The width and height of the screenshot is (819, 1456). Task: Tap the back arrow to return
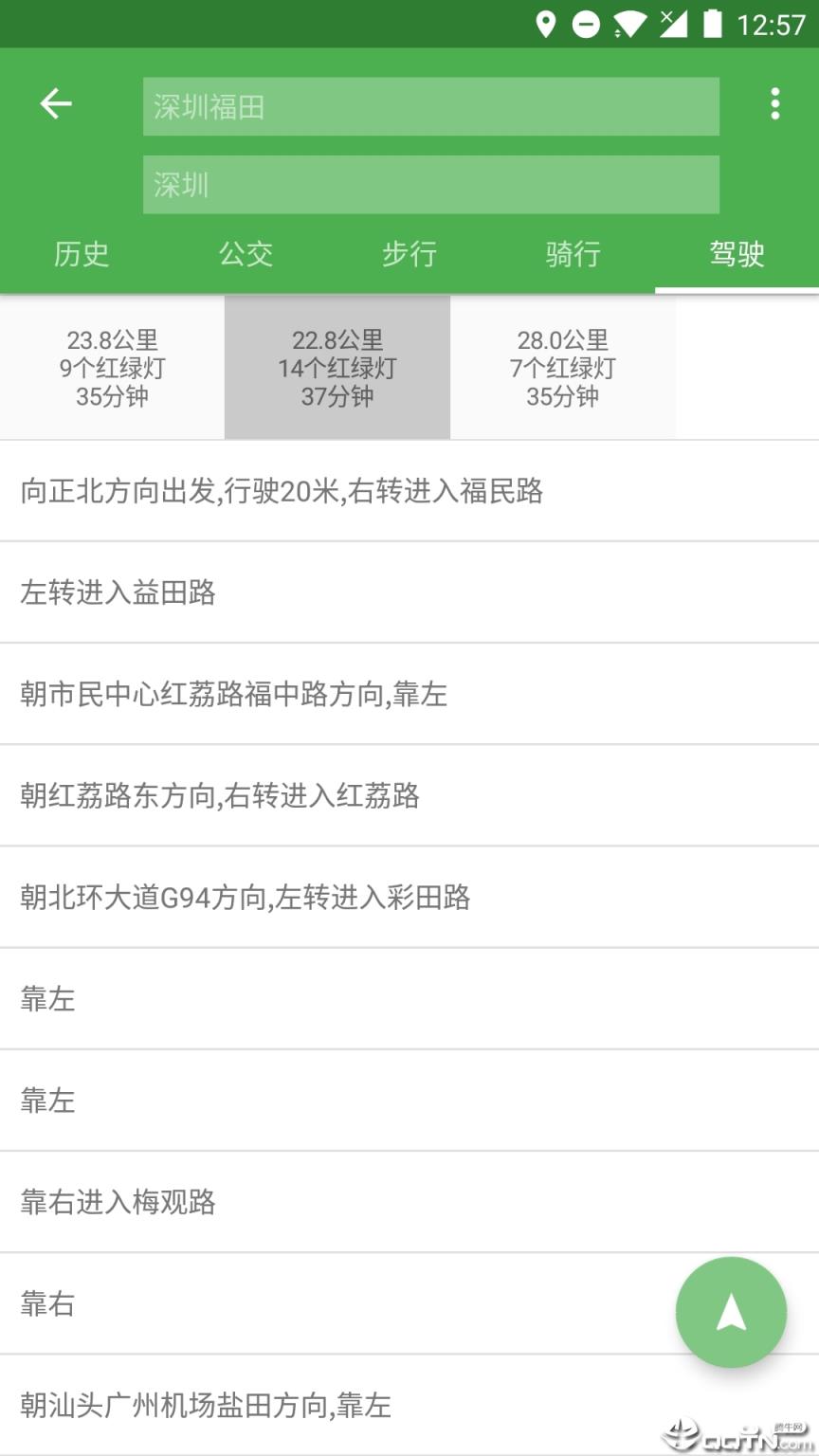56,103
